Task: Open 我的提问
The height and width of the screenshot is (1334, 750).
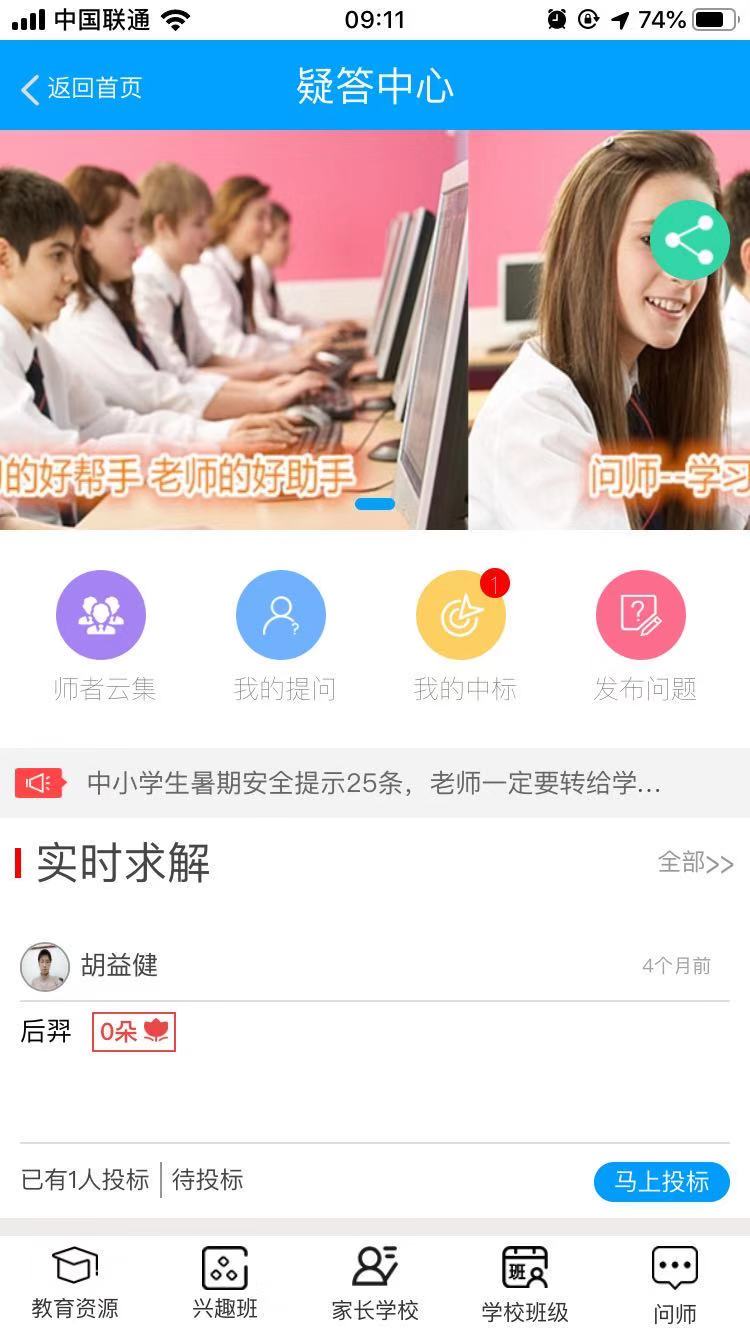Action: tap(281, 616)
